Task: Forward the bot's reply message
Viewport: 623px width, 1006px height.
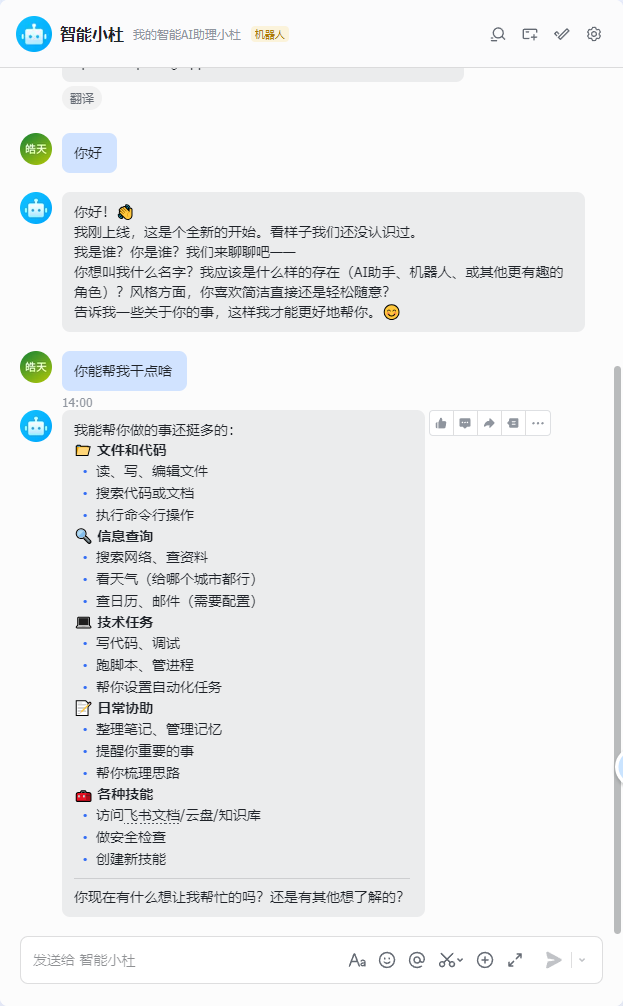Action: 490,423
